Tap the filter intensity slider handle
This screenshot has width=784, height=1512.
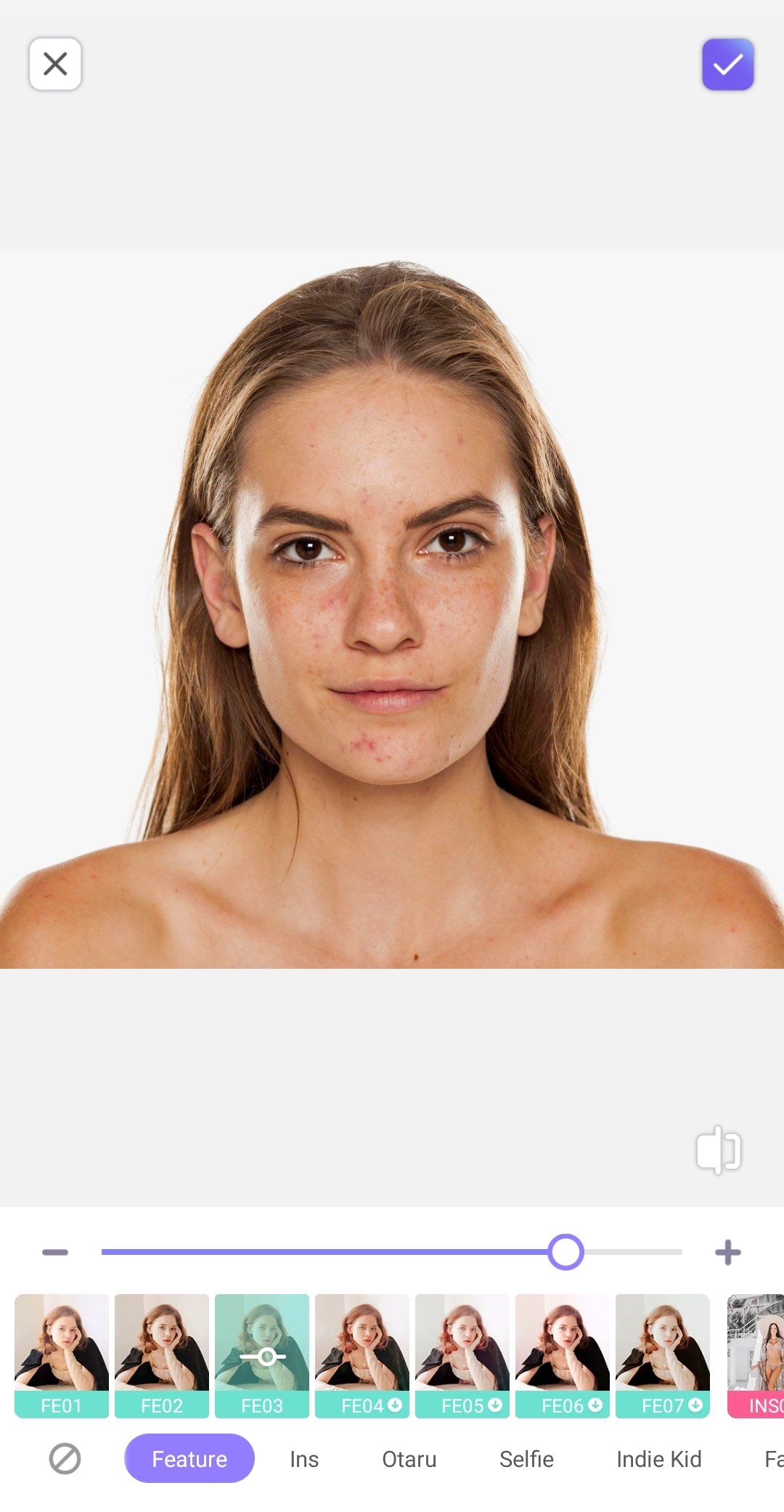(x=566, y=1252)
